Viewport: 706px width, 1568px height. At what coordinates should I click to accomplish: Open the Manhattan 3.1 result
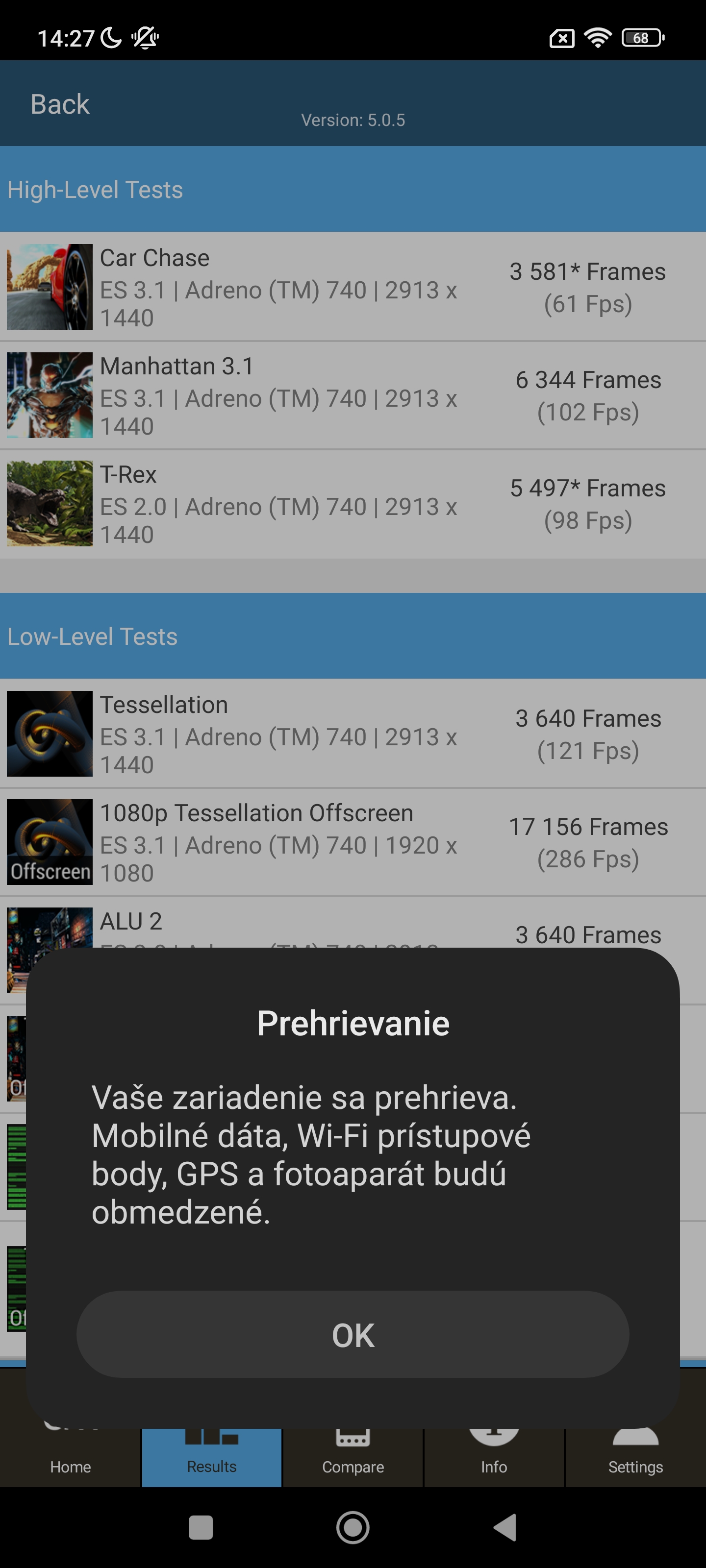353,395
